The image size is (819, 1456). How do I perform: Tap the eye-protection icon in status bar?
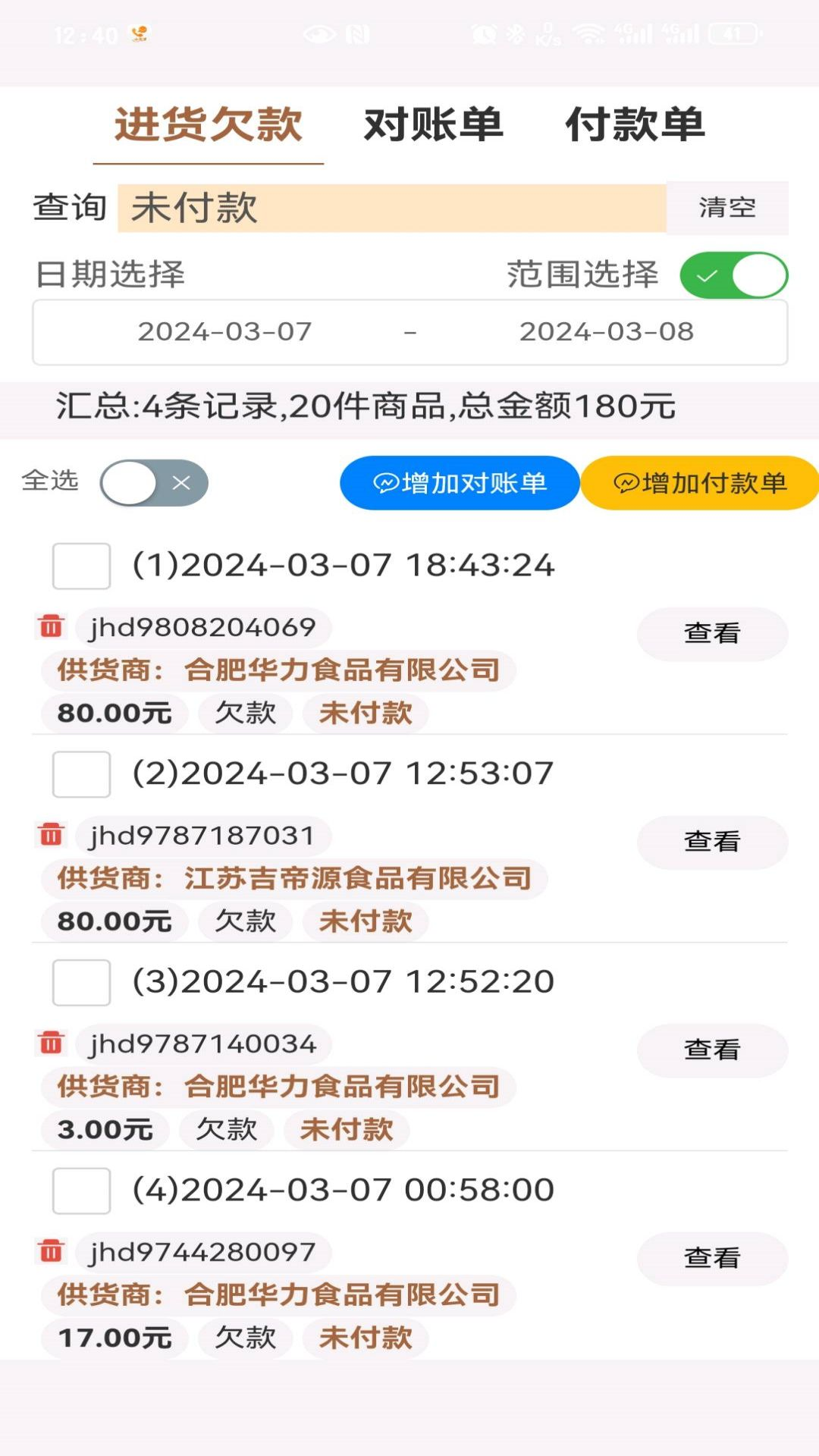coord(322,34)
